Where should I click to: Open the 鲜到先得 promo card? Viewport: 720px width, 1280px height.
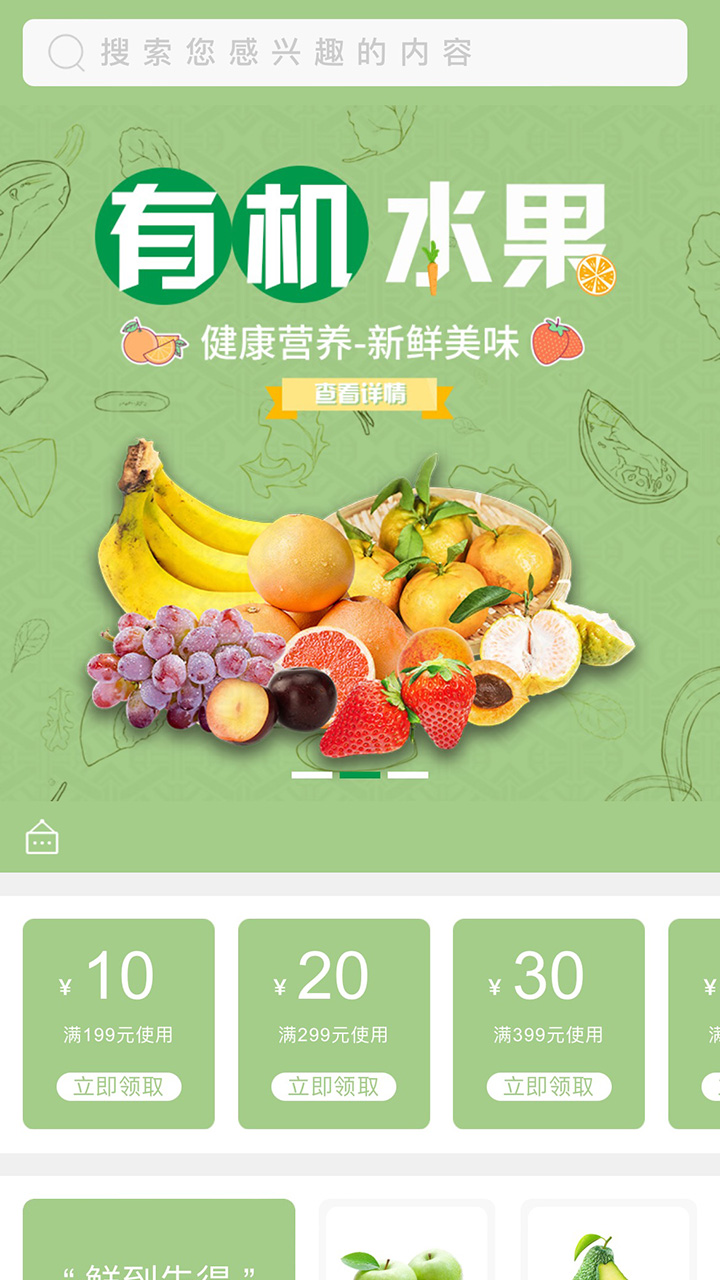pos(159,1245)
